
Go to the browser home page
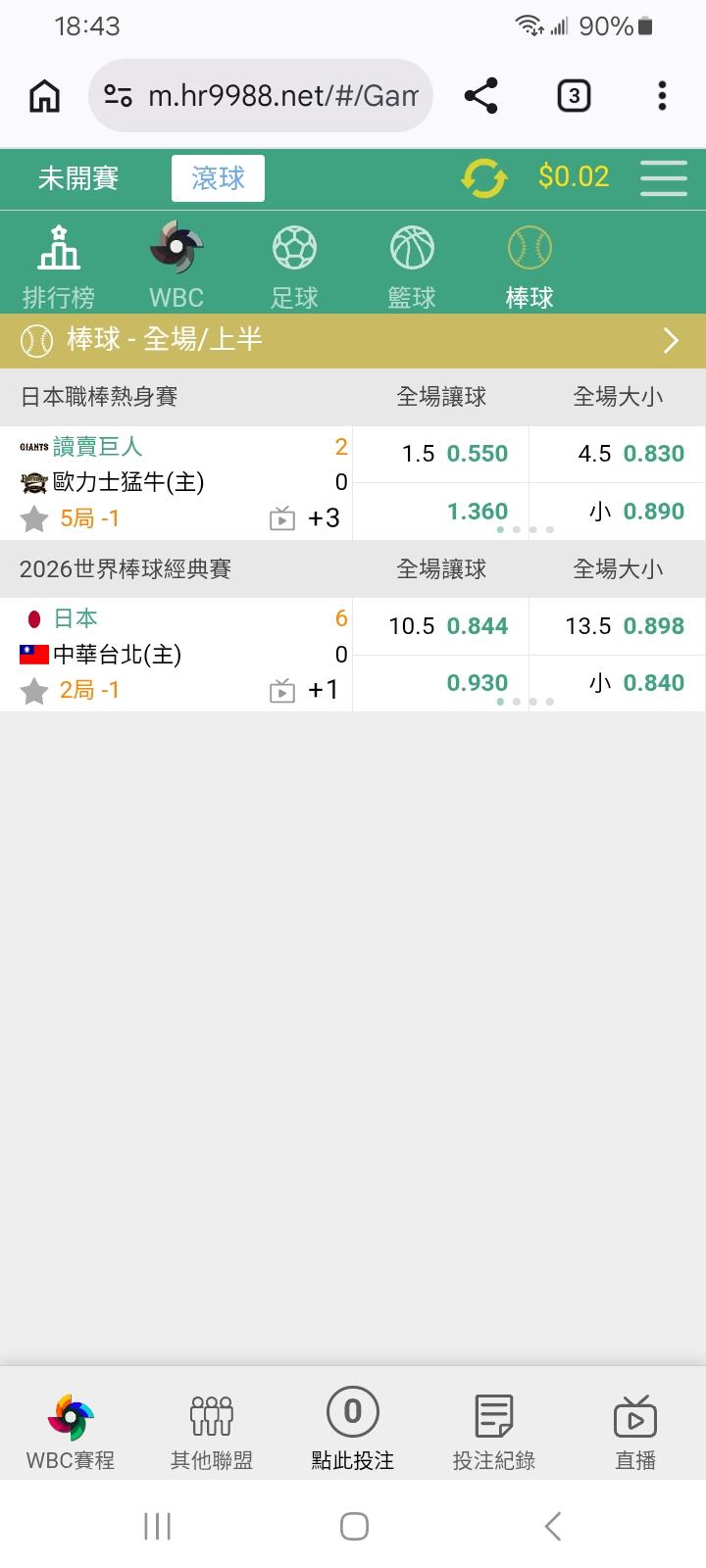click(x=45, y=96)
